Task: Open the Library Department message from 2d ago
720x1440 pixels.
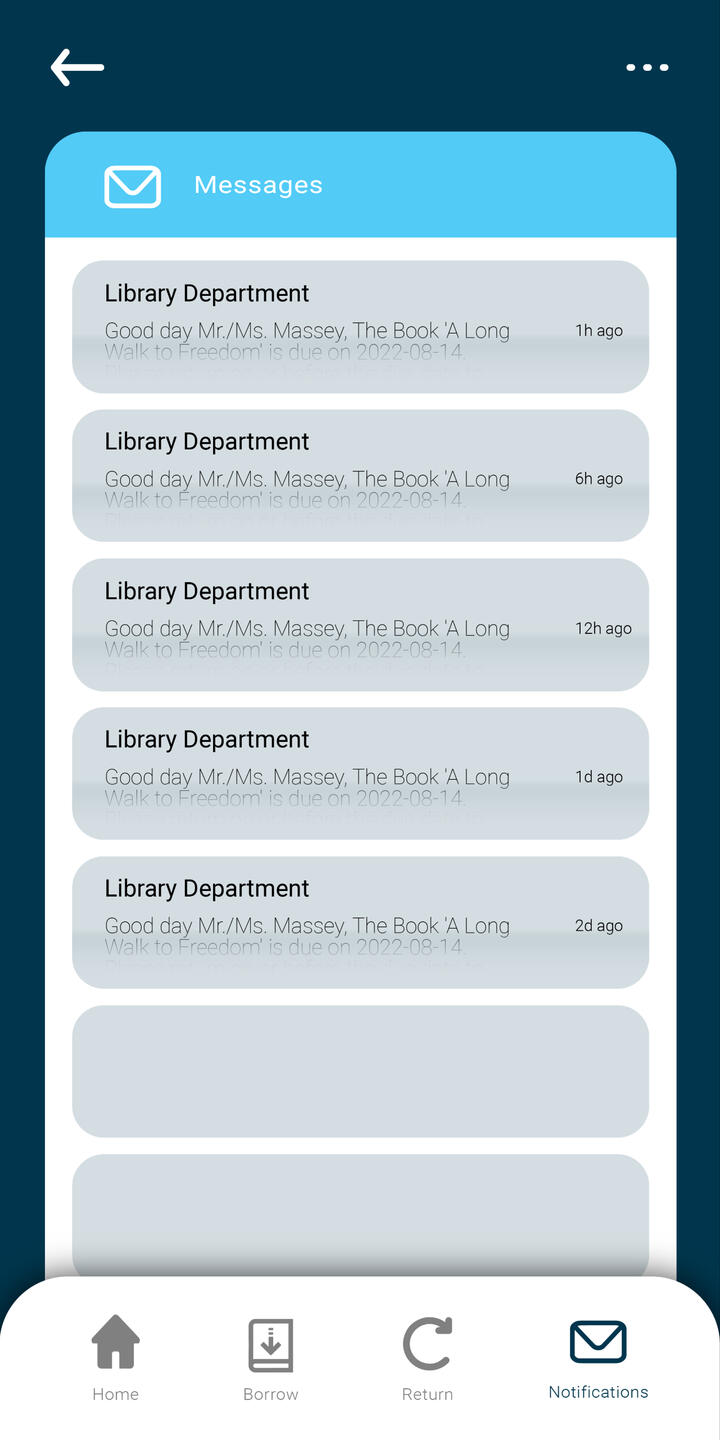Action: click(360, 922)
